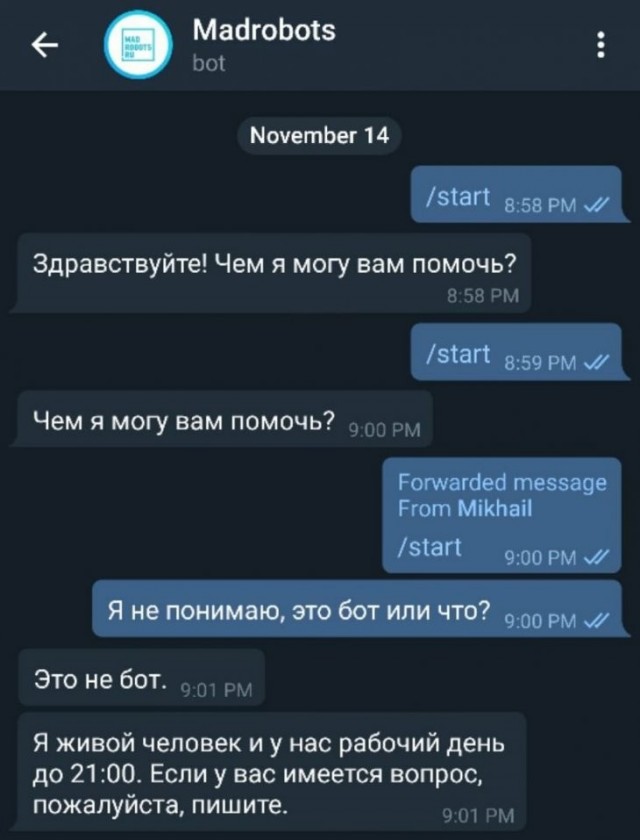Open the three-dot overflow menu
640x840 pixels.
click(599, 45)
